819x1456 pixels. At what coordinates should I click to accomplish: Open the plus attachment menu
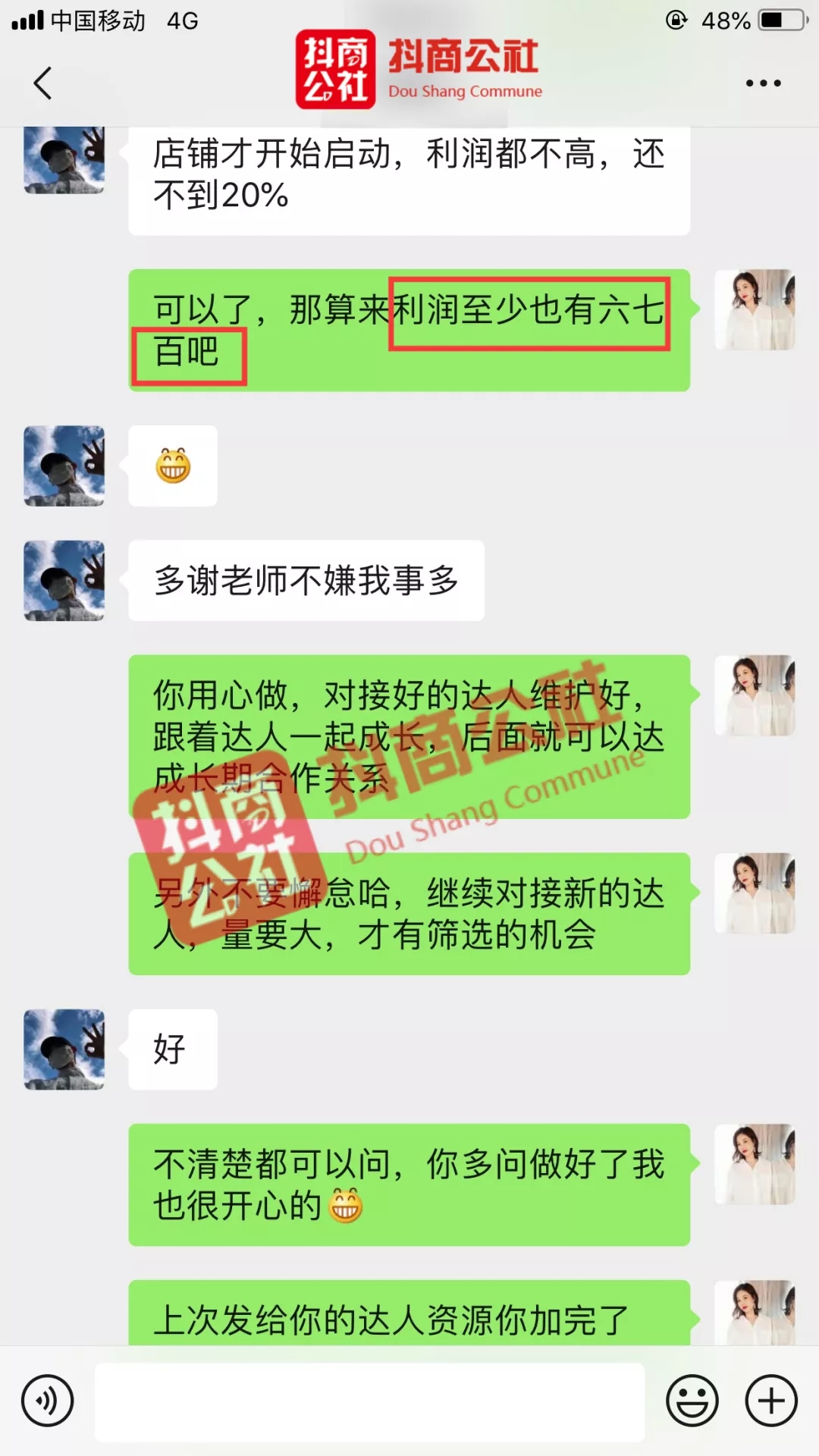[x=771, y=1401]
